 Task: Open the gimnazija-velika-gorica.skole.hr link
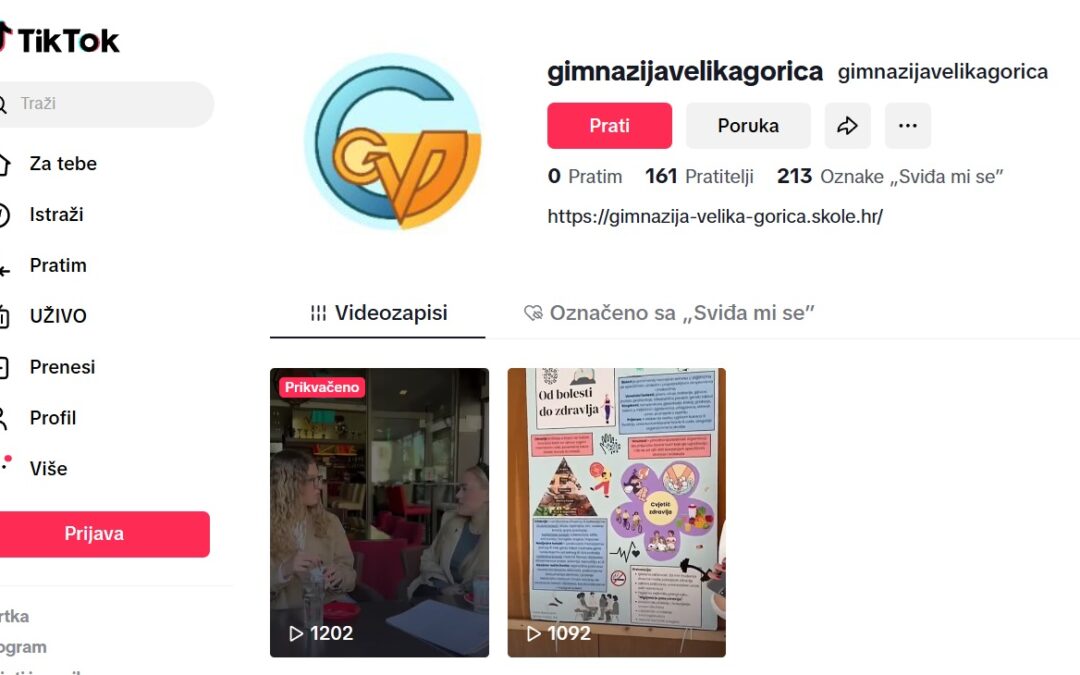pyautogui.click(x=714, y=216)
